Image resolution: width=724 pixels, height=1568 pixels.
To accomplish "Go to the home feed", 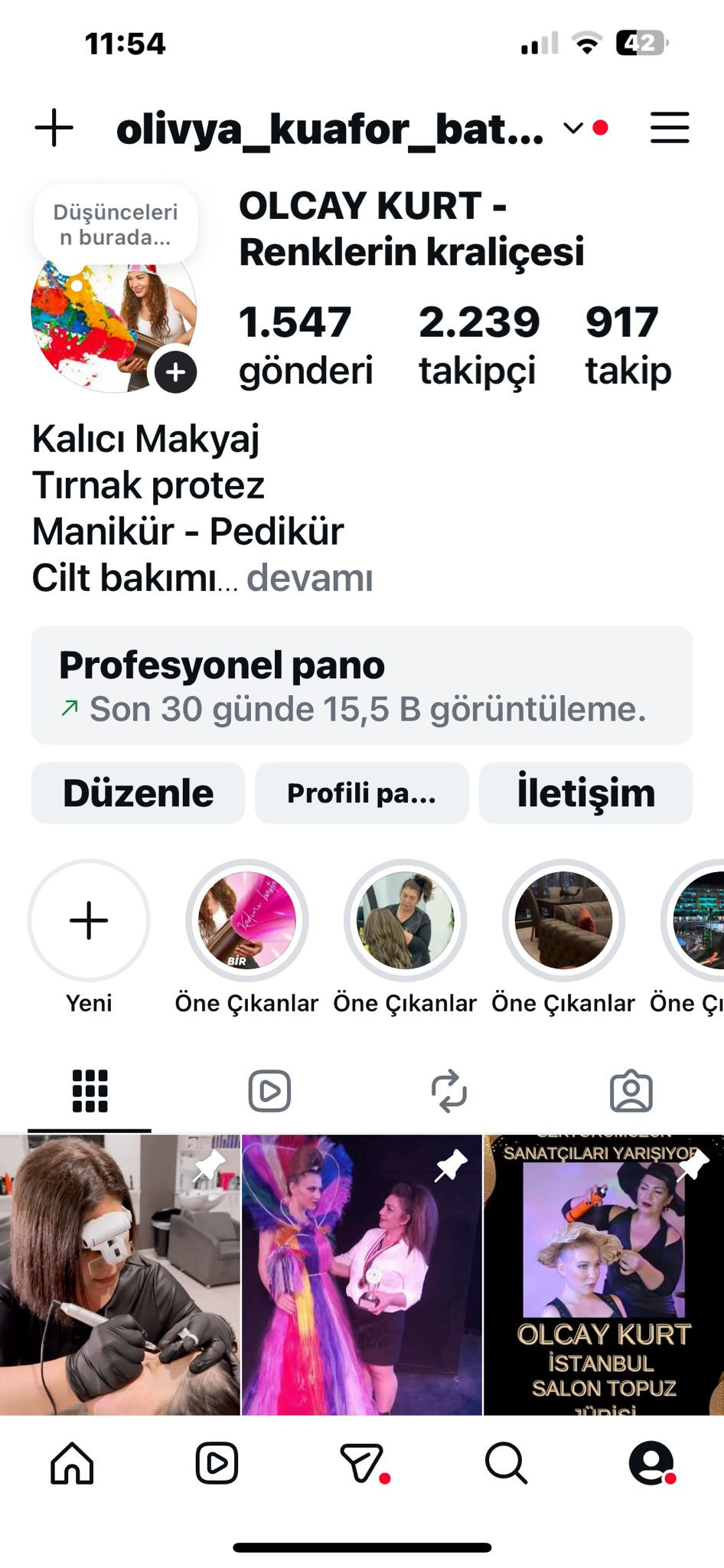I will pyautogui.click(x=72, y=1464).
